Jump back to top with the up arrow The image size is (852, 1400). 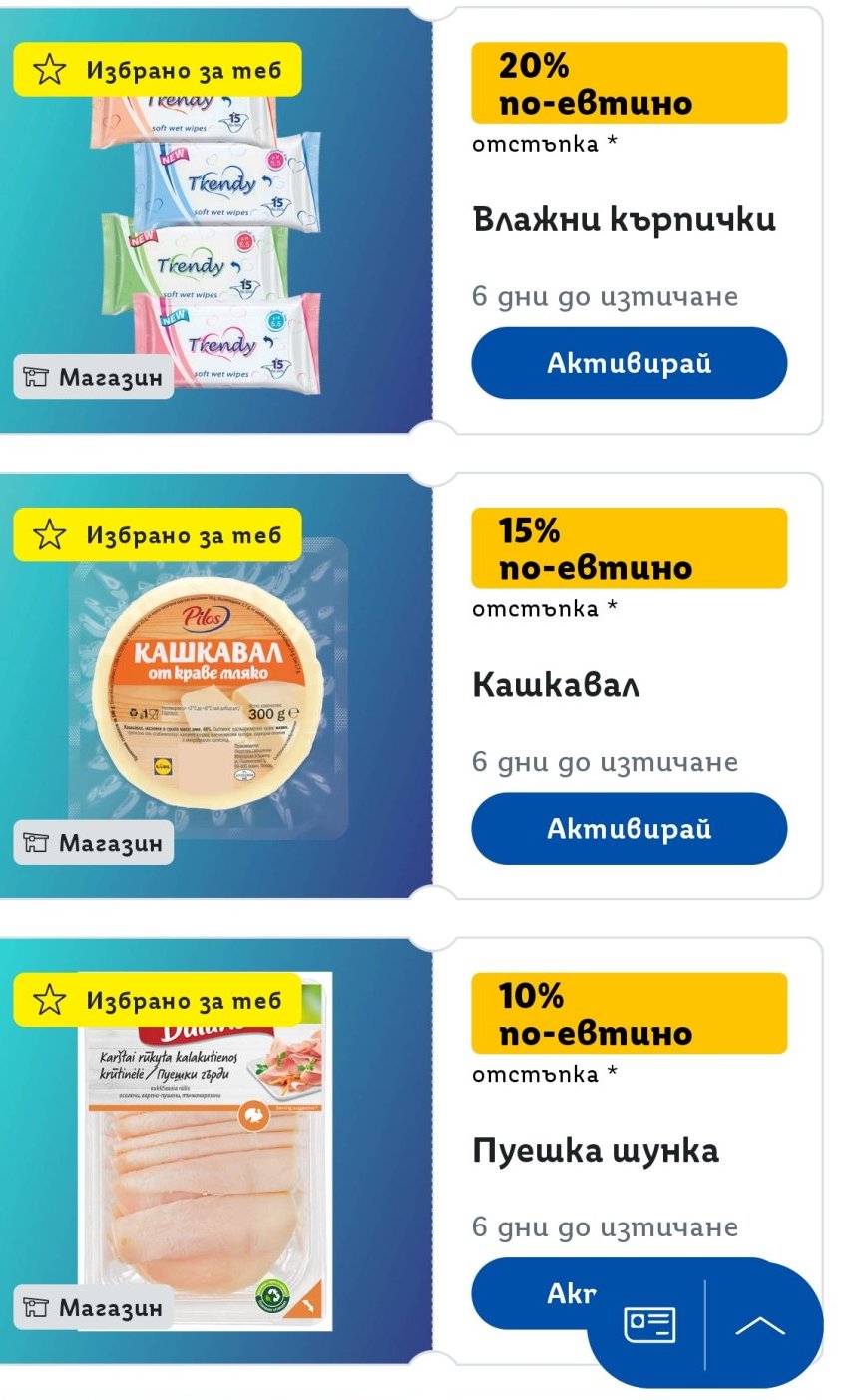coord(760,1325)
